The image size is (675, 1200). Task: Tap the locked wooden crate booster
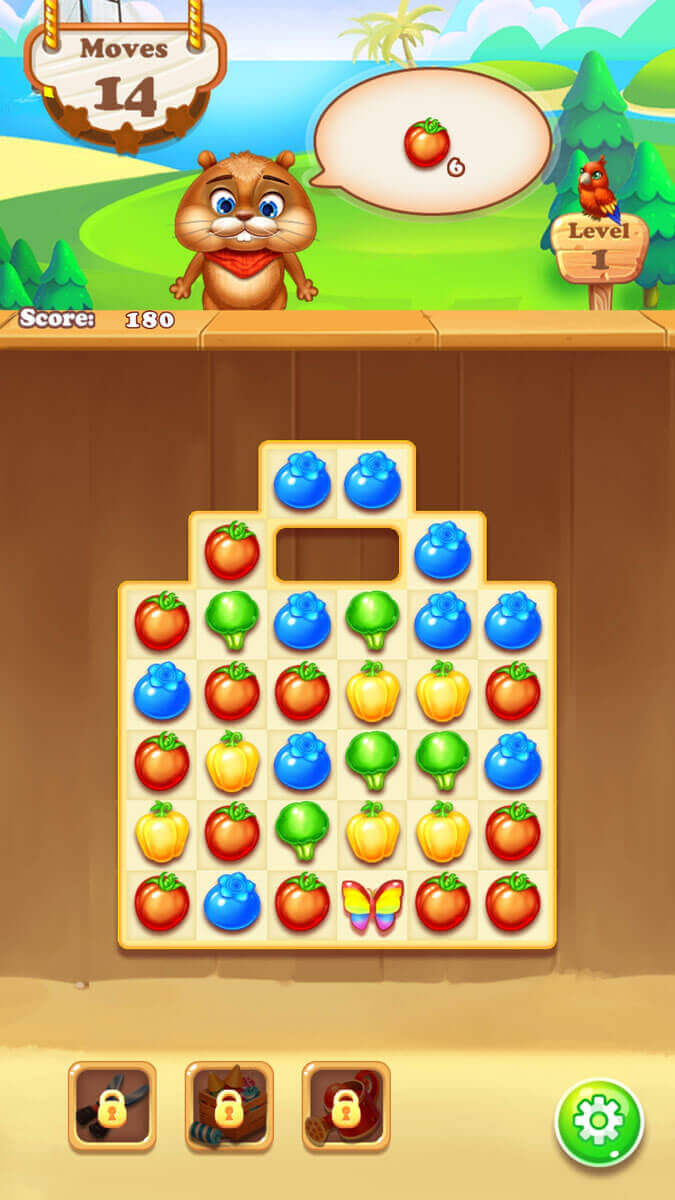[229, 1106]
